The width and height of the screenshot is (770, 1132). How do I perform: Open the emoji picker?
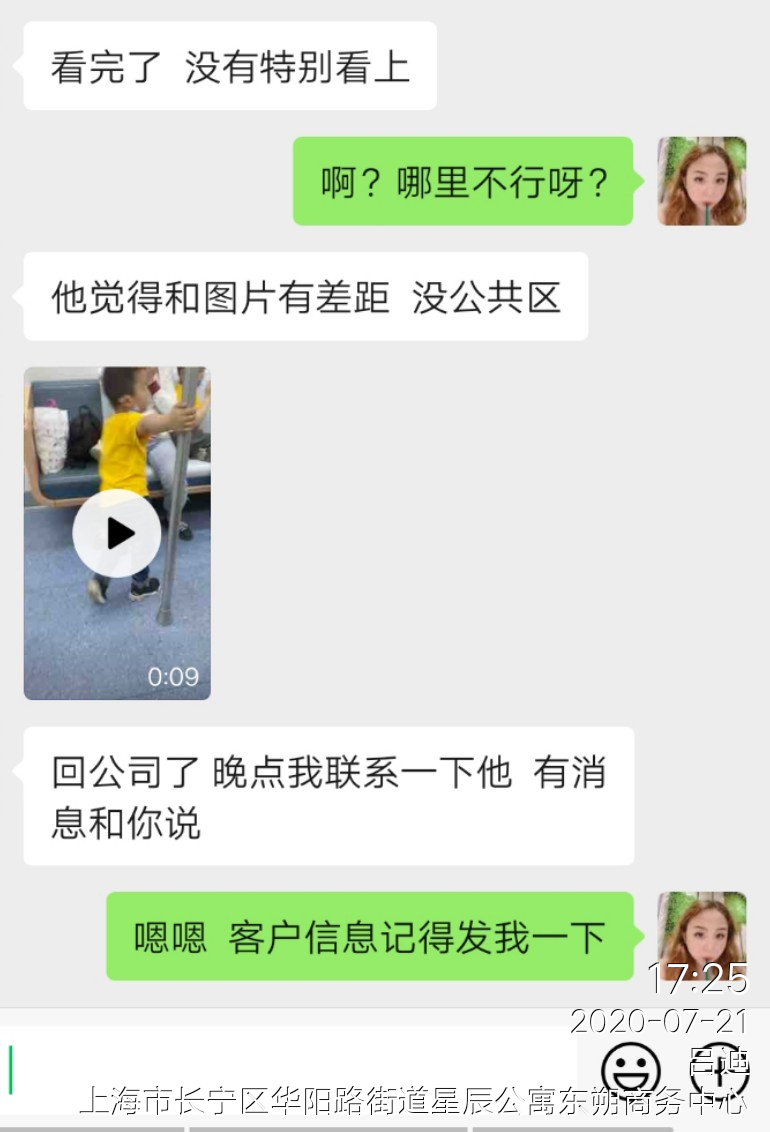point(630,1070)
